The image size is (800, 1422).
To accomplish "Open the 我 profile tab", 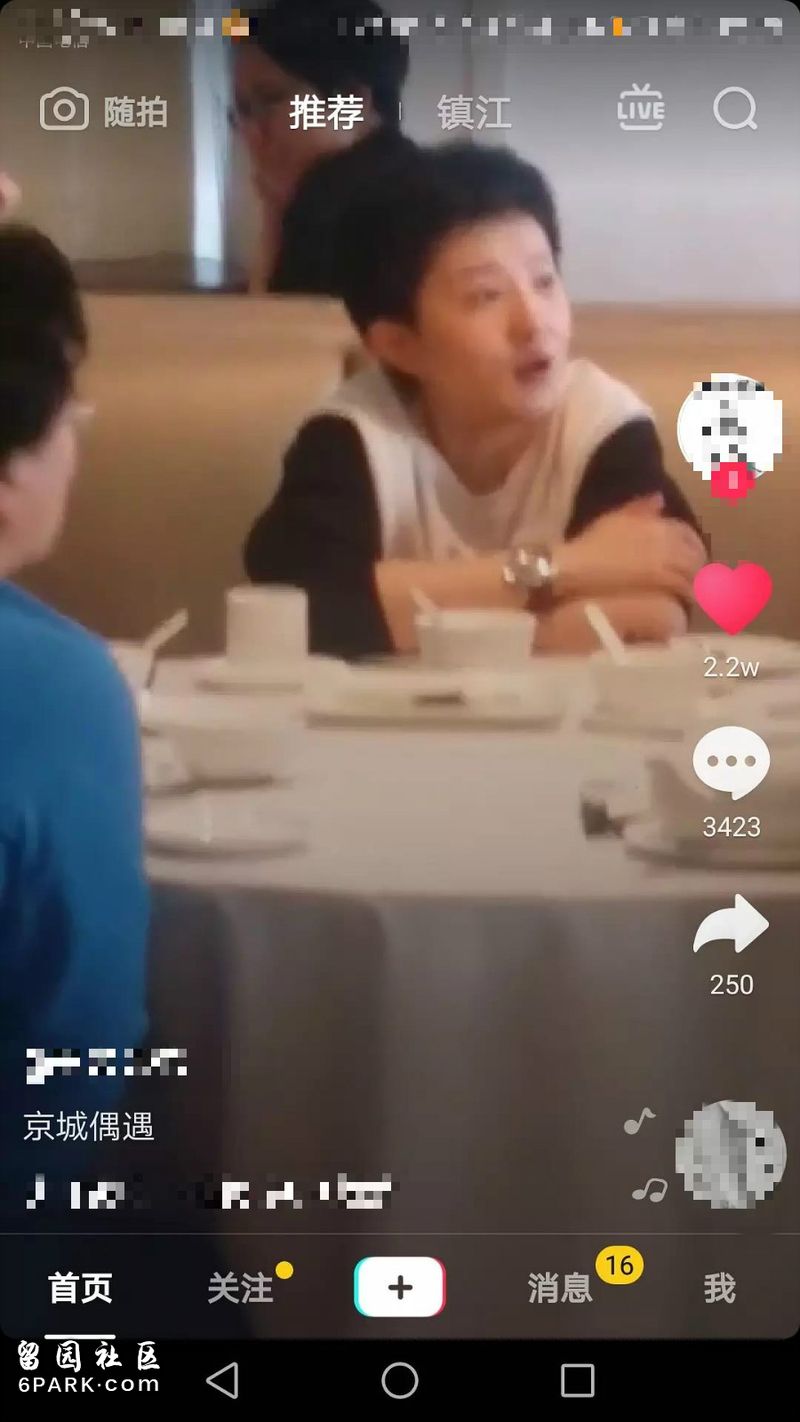I will [719, 1288].
